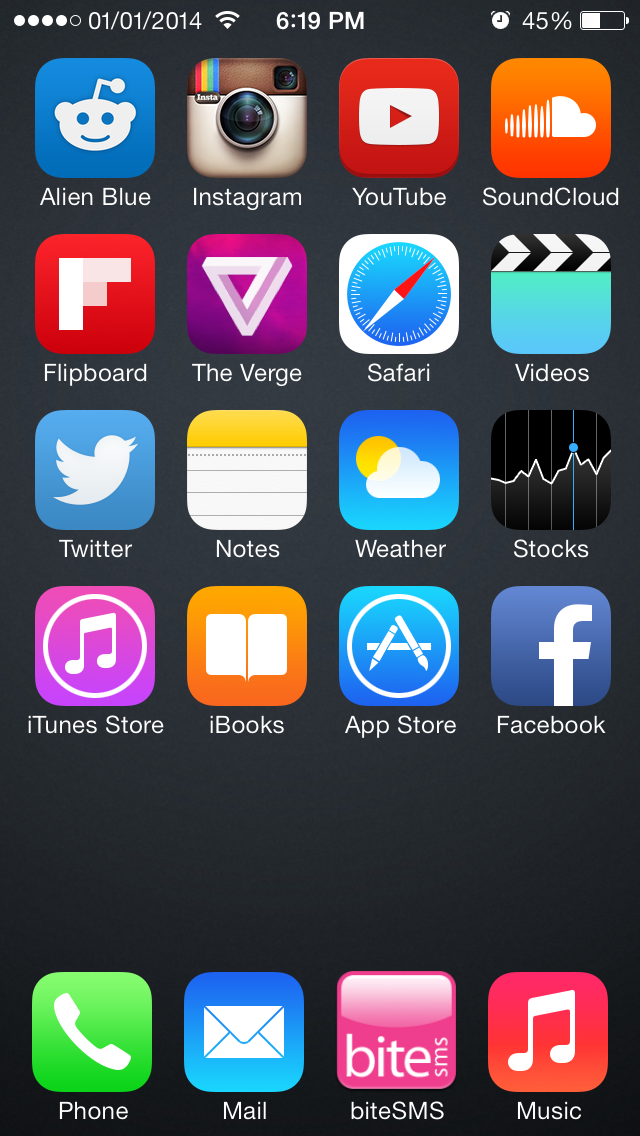This screenshot has width=640, height=1136.
Task: Open Flipboard
Action: click(x=95, y=294)
